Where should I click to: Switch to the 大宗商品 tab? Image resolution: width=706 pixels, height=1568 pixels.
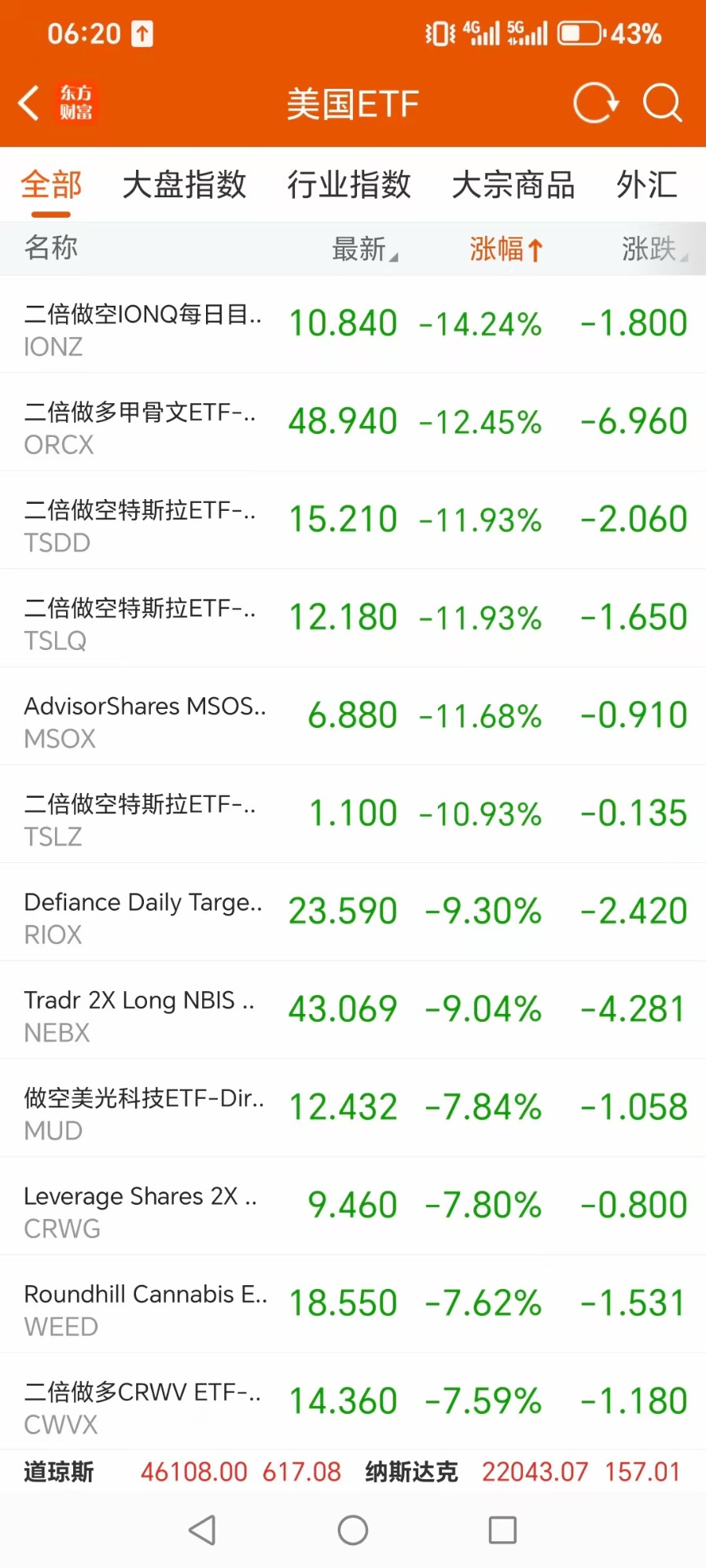click(x=513, y=185)
